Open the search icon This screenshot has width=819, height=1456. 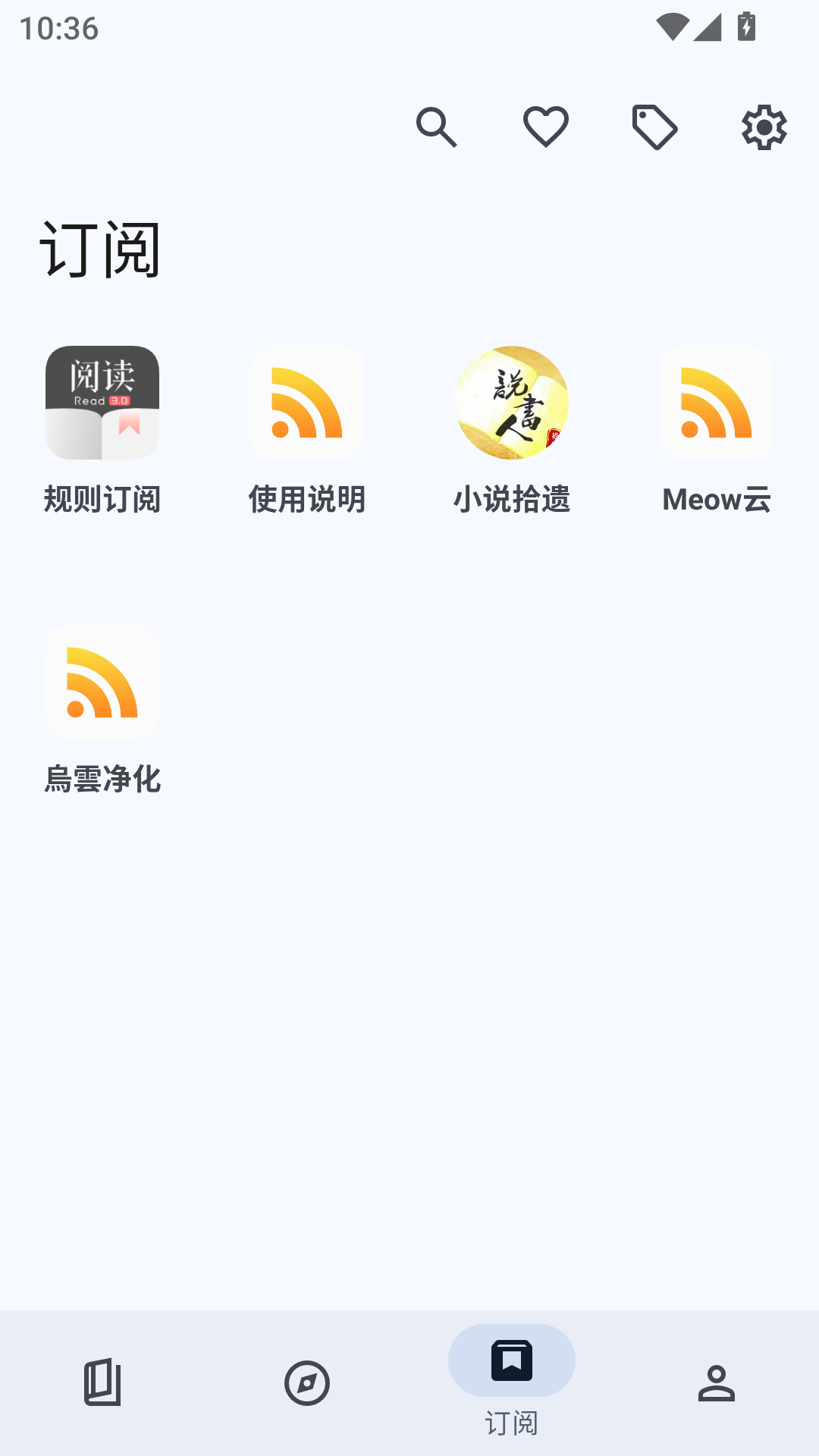(x=437, y=127)
